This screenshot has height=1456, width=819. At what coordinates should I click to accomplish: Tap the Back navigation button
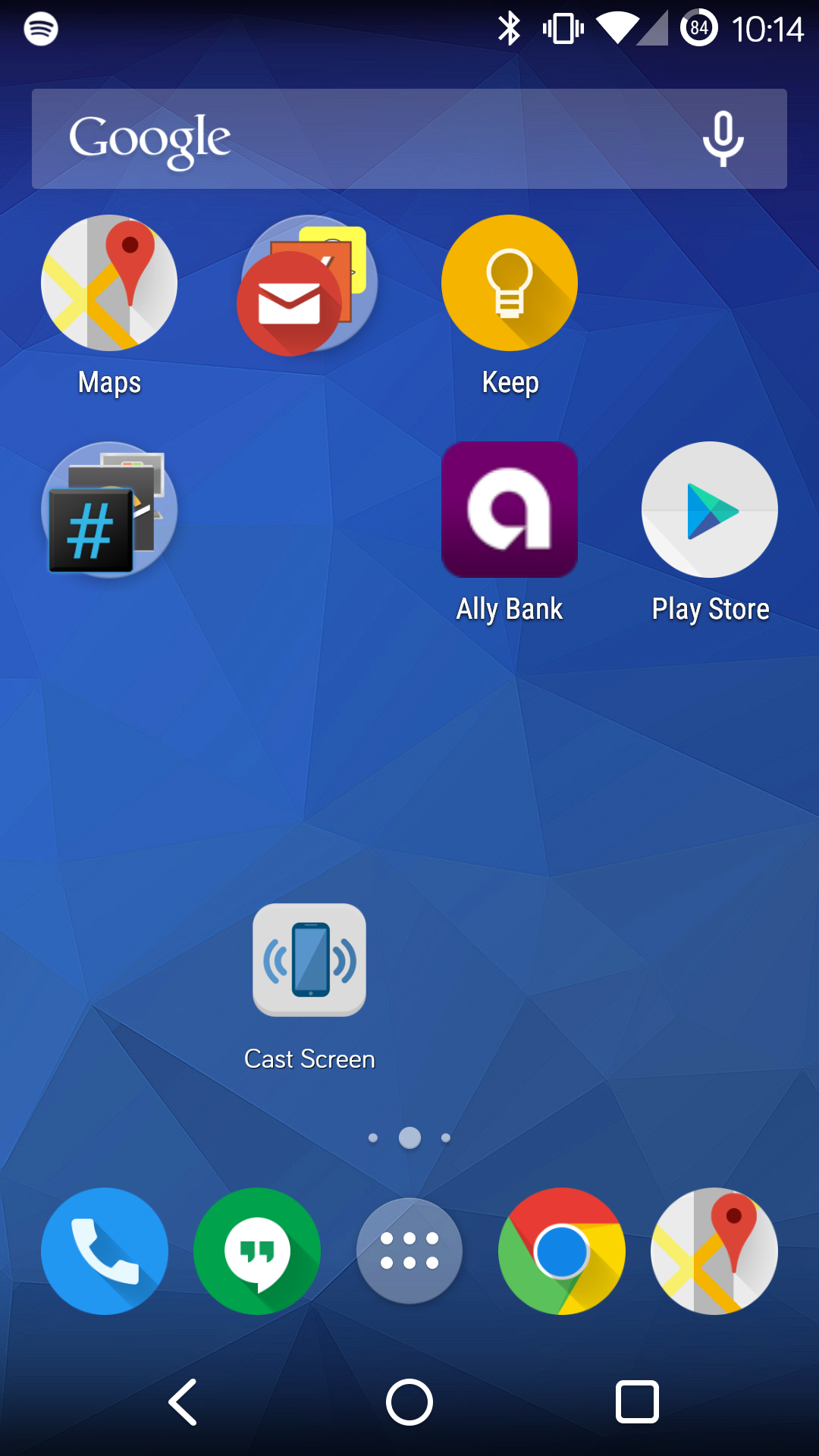coord(182,1401)
